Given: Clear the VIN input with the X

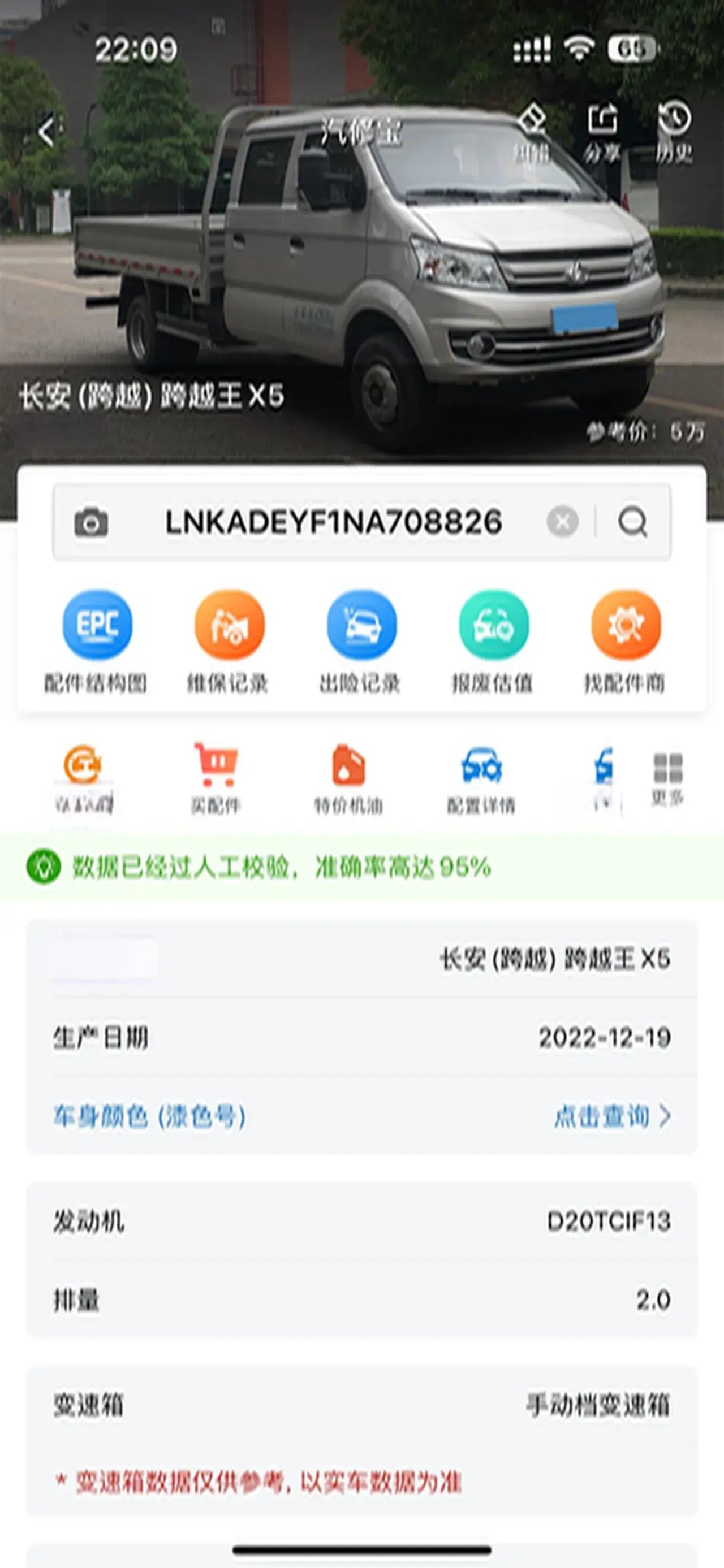Looking at the screenshot, I should [562, 522].
